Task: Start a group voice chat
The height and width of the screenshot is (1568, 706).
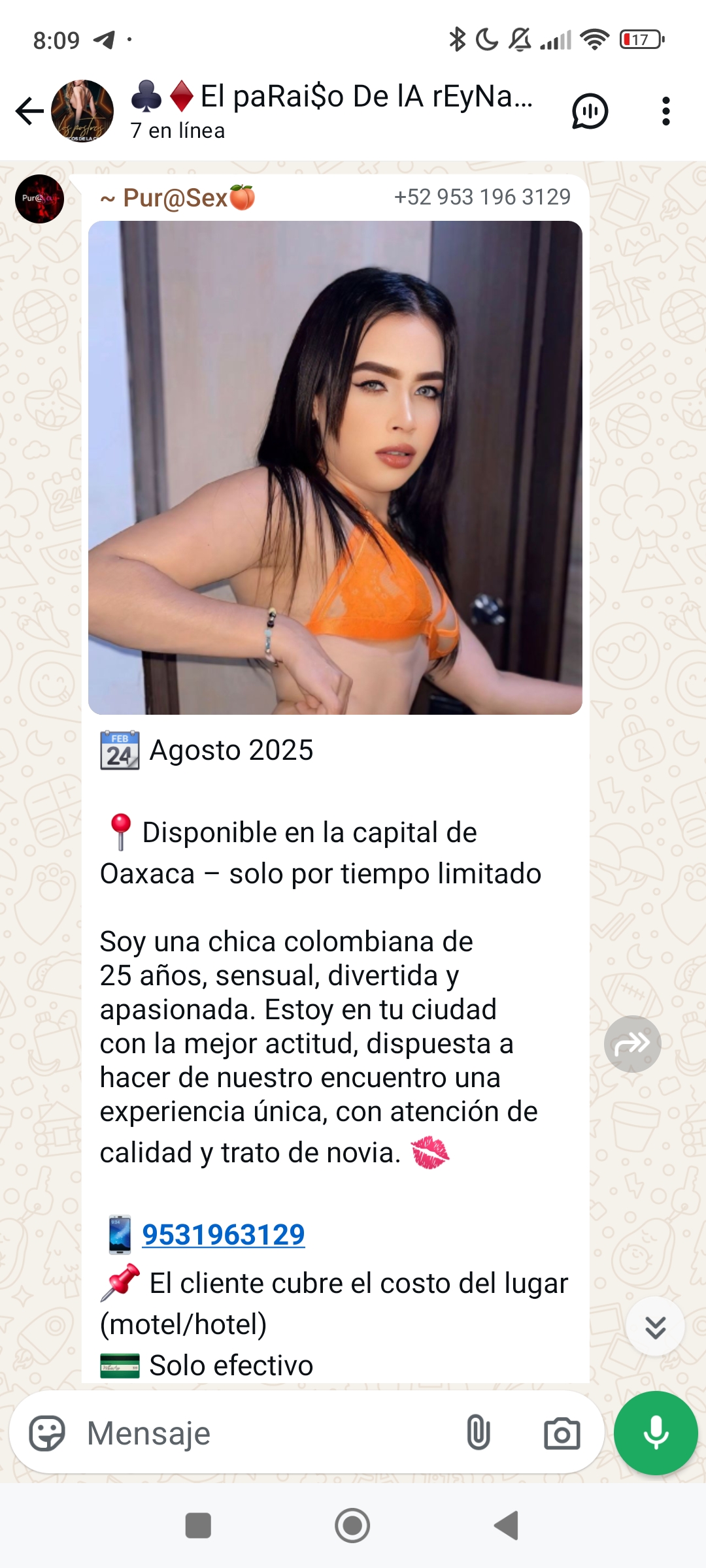Action: click(x=590, y=111)
